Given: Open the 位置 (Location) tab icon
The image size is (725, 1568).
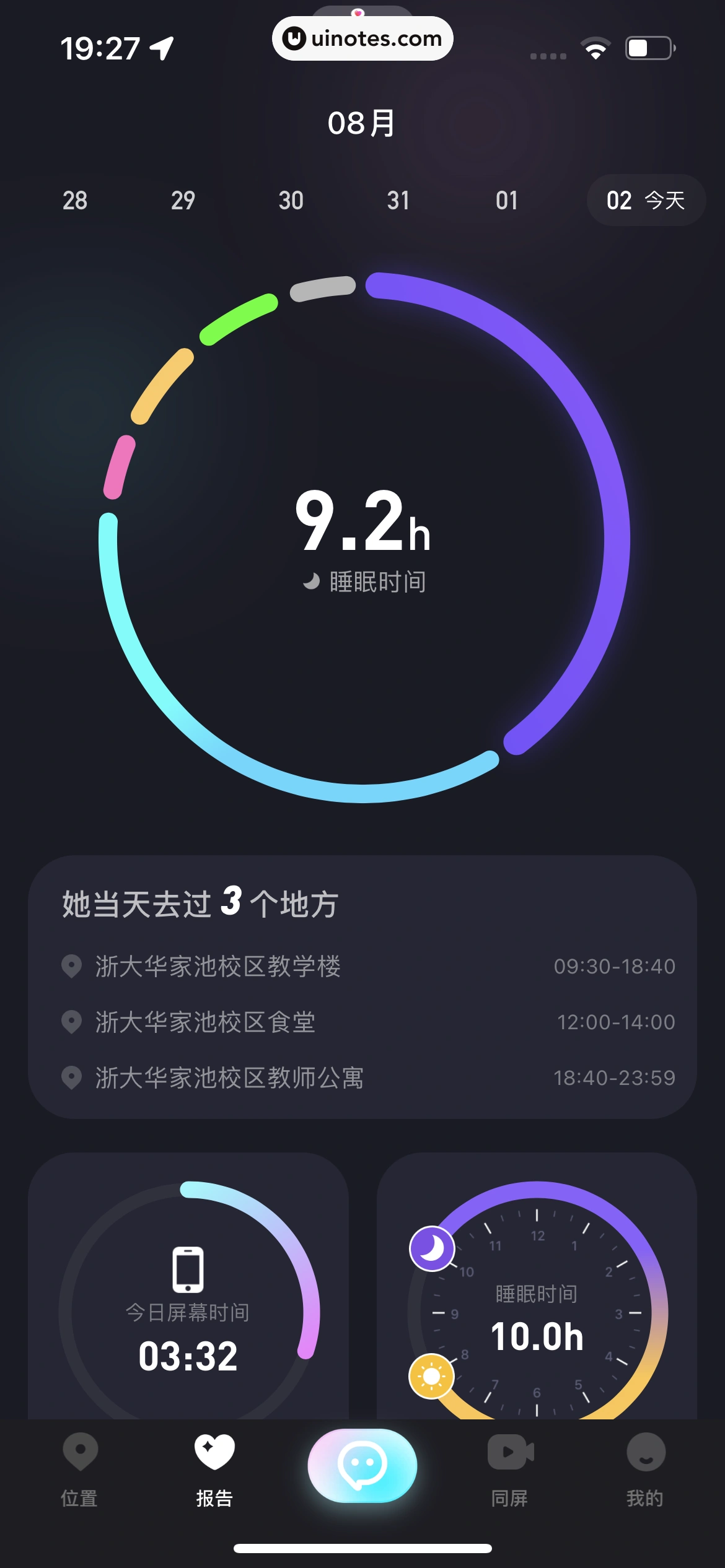Looking at the screenshot, I should tap(79, 1452).
